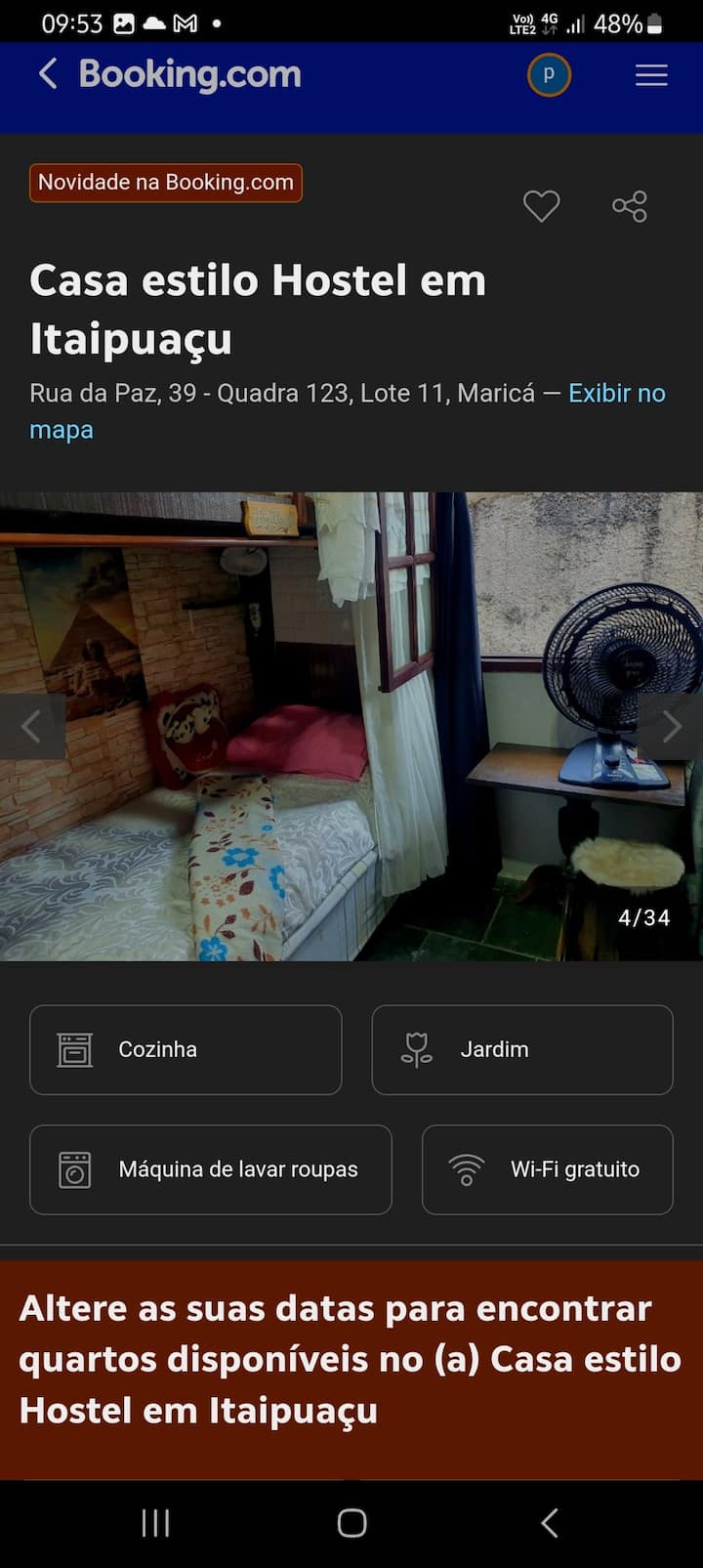Screen dimensions: 703x1568
Task: Open the profile avatar menu
Action: [549, 75]
